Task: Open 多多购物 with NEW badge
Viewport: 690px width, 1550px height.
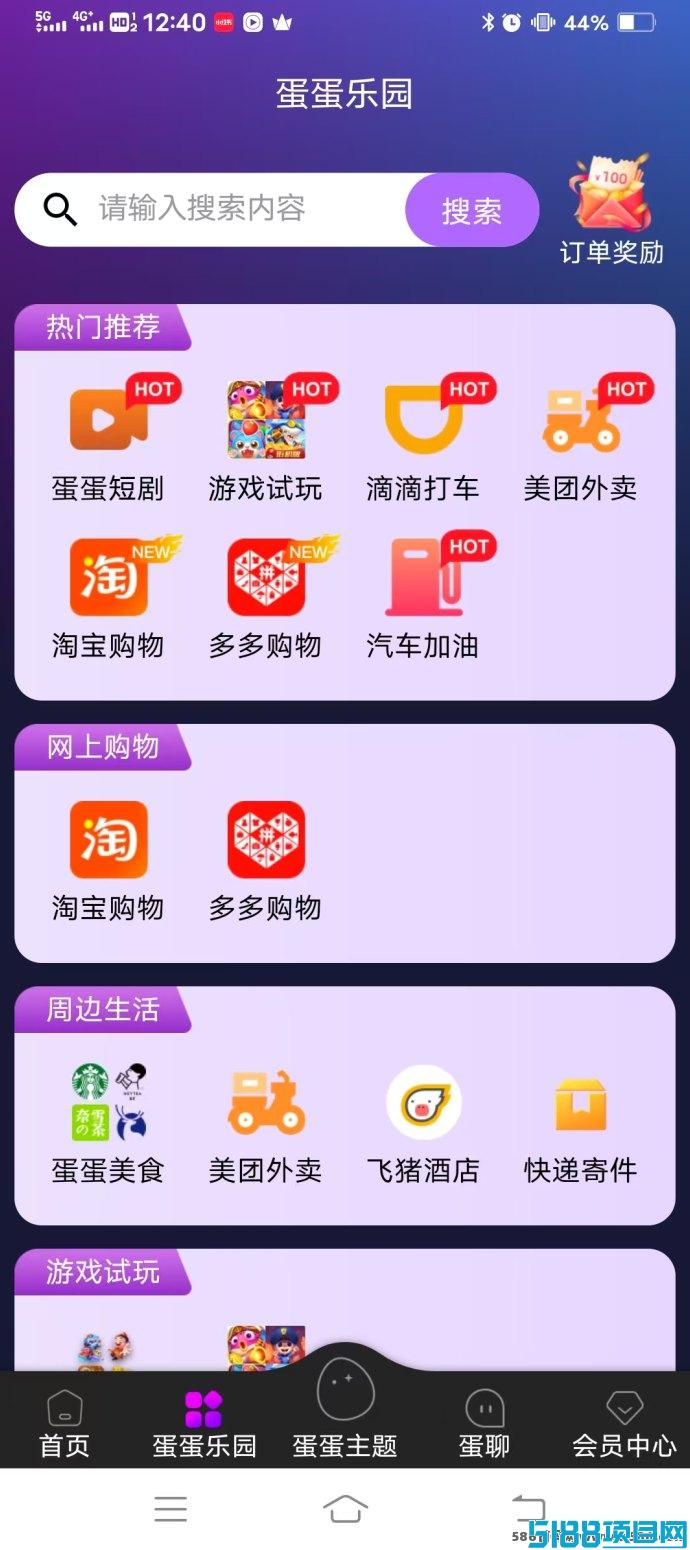Action: click(x=265, y=598)
